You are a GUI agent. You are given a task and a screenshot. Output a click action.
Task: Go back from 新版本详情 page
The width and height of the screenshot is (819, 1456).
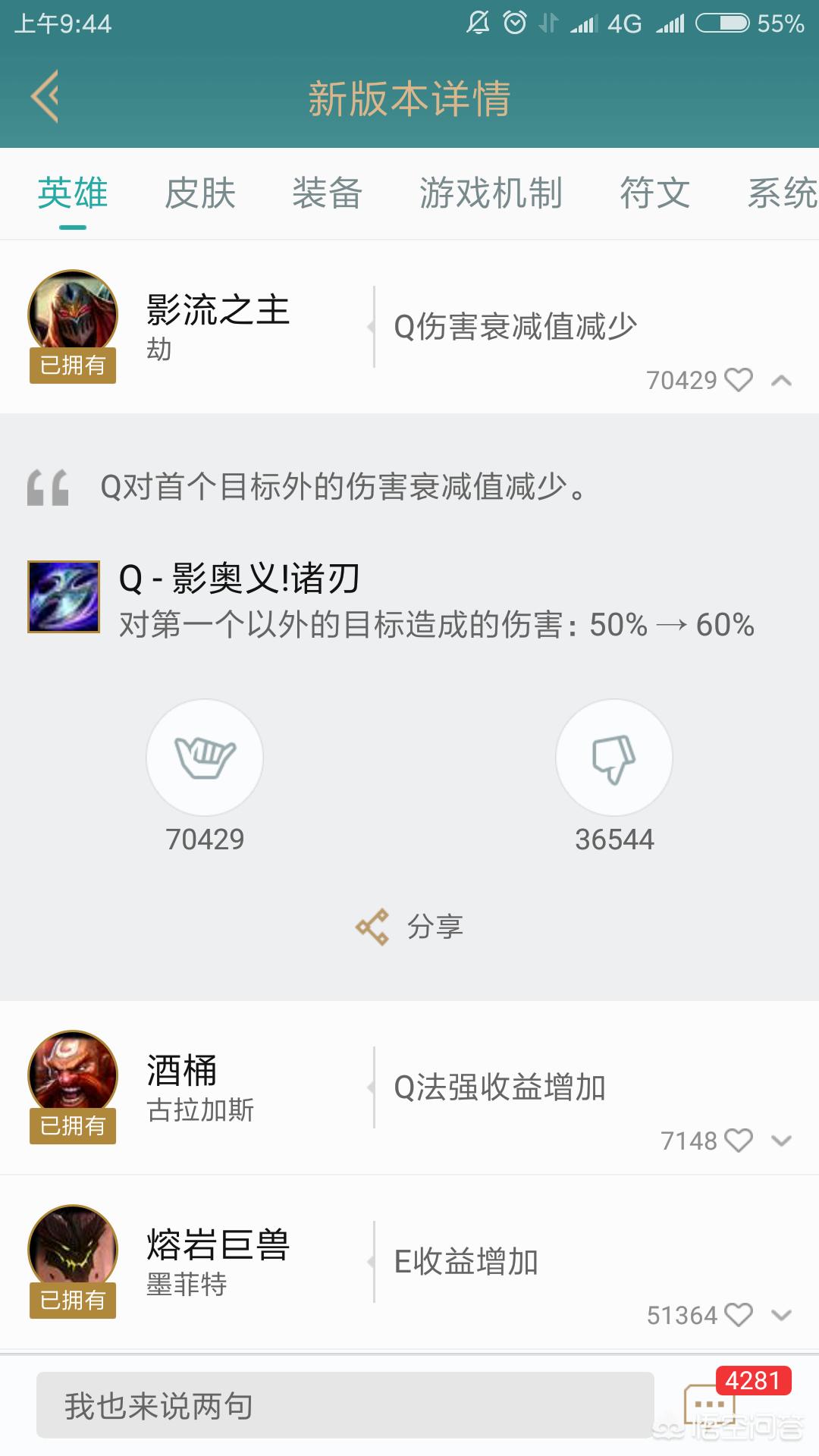point(45,96)
